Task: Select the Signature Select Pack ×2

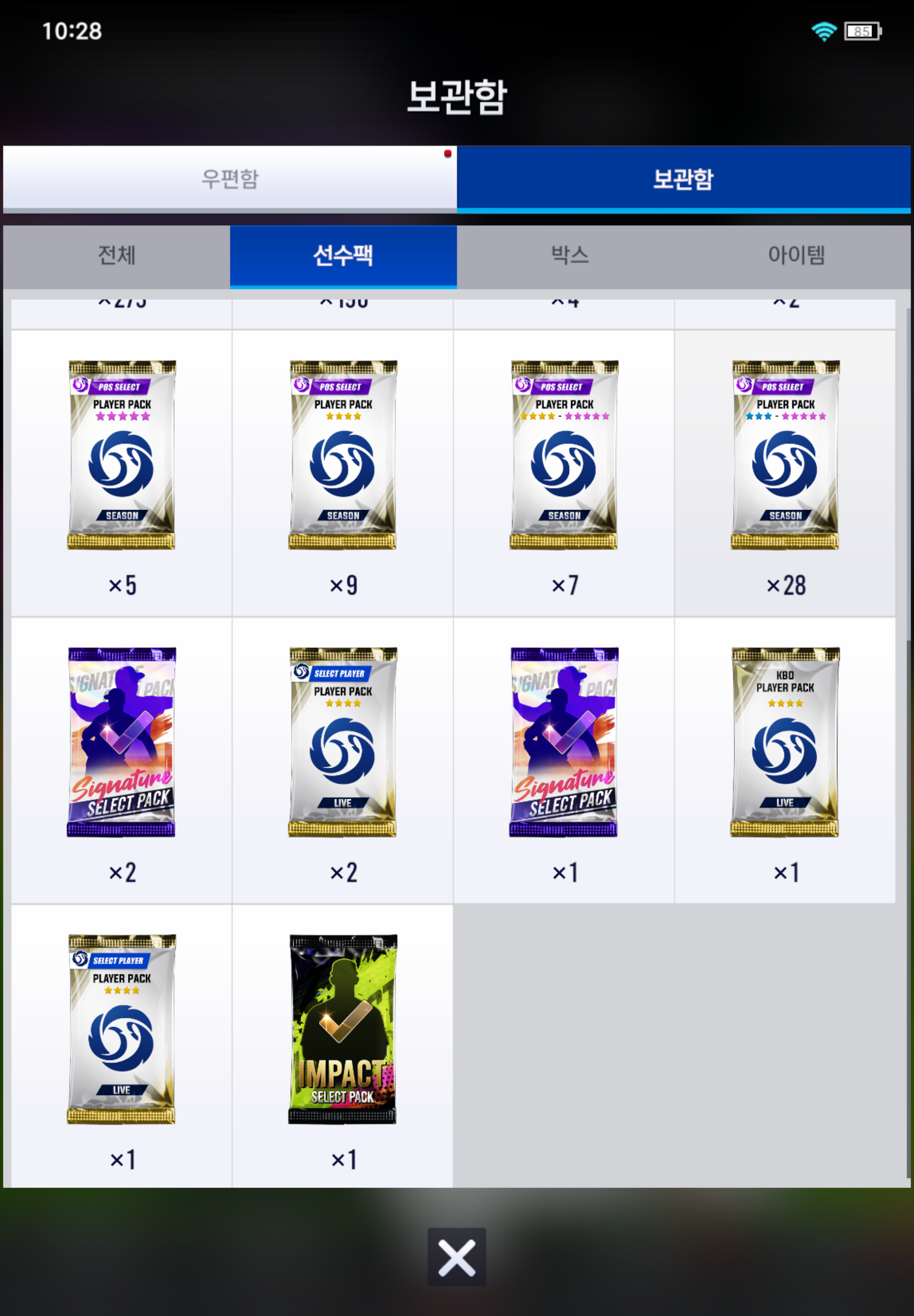Action: 121,760
